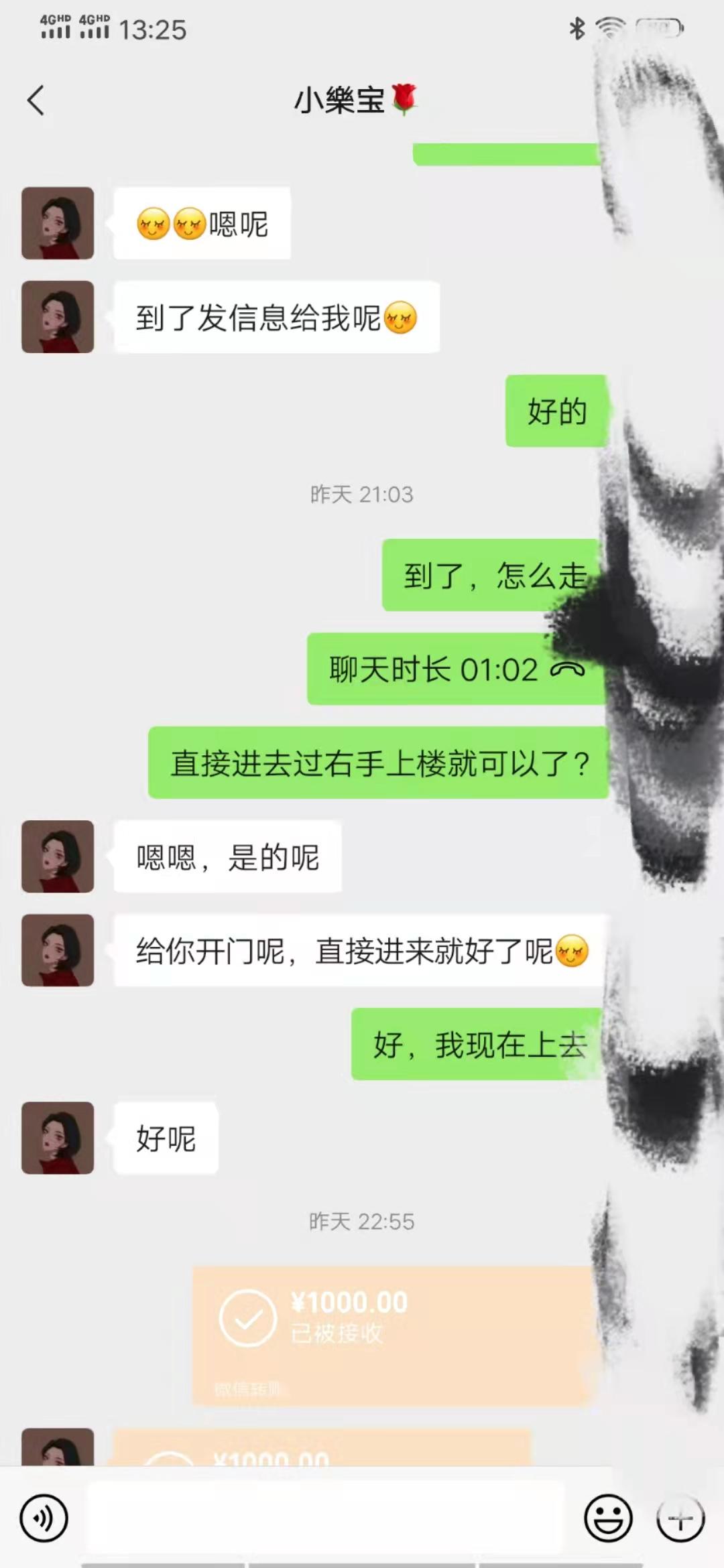Viewport: 724px width, 1568px height.
Task: Open the emoji sticker panel
Action: (608, 1518)
